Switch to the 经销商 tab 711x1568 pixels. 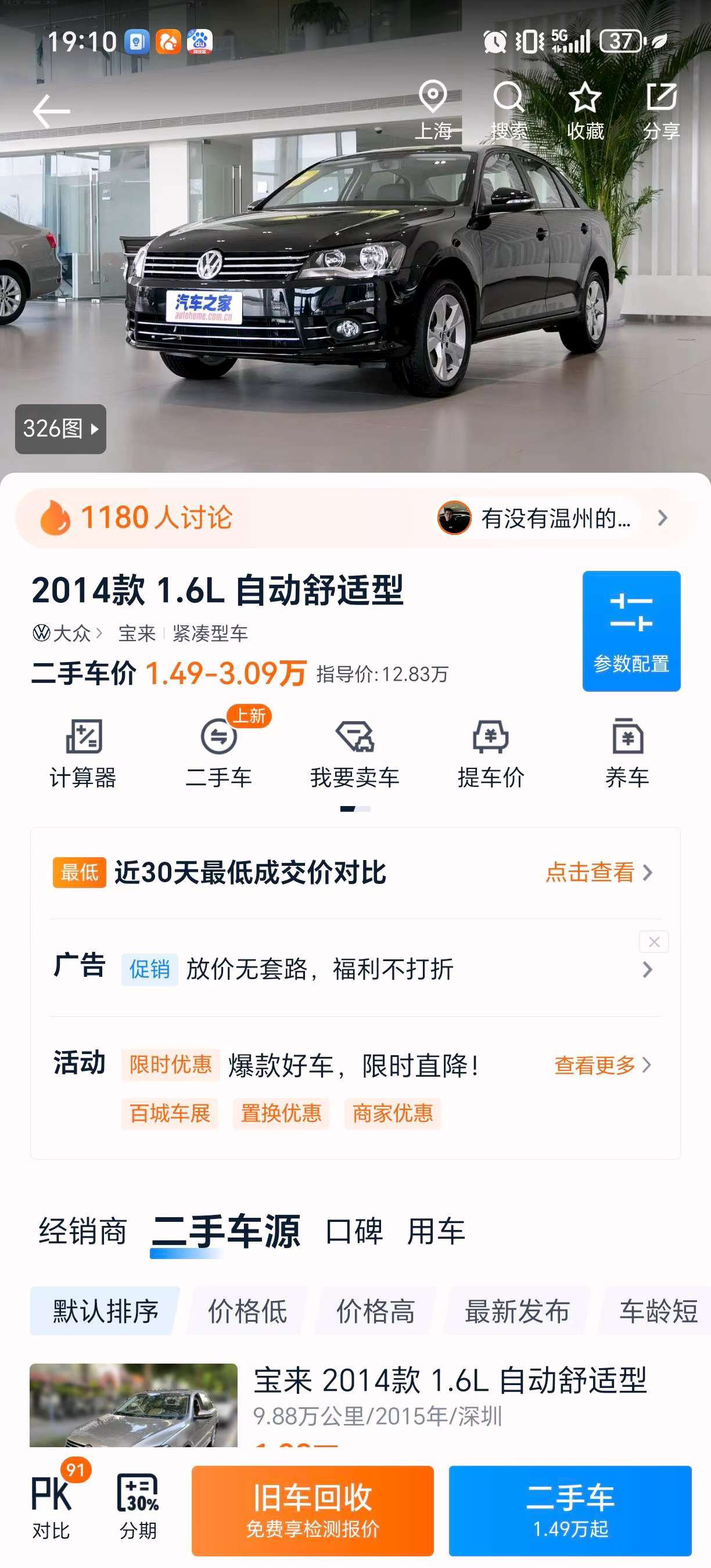pyautogui.click(x=83, y=1231)
